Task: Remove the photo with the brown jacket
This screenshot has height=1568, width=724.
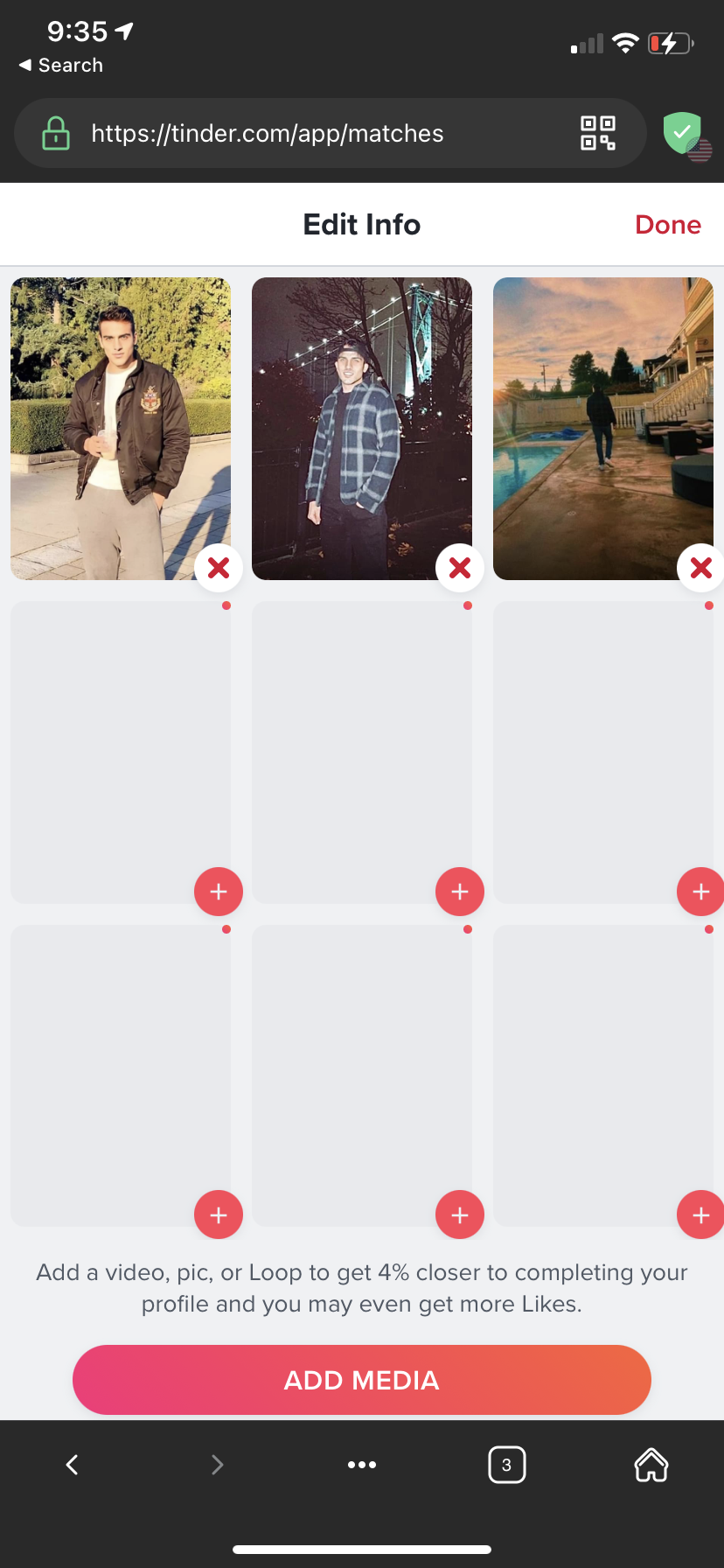Action: [219, 568]
